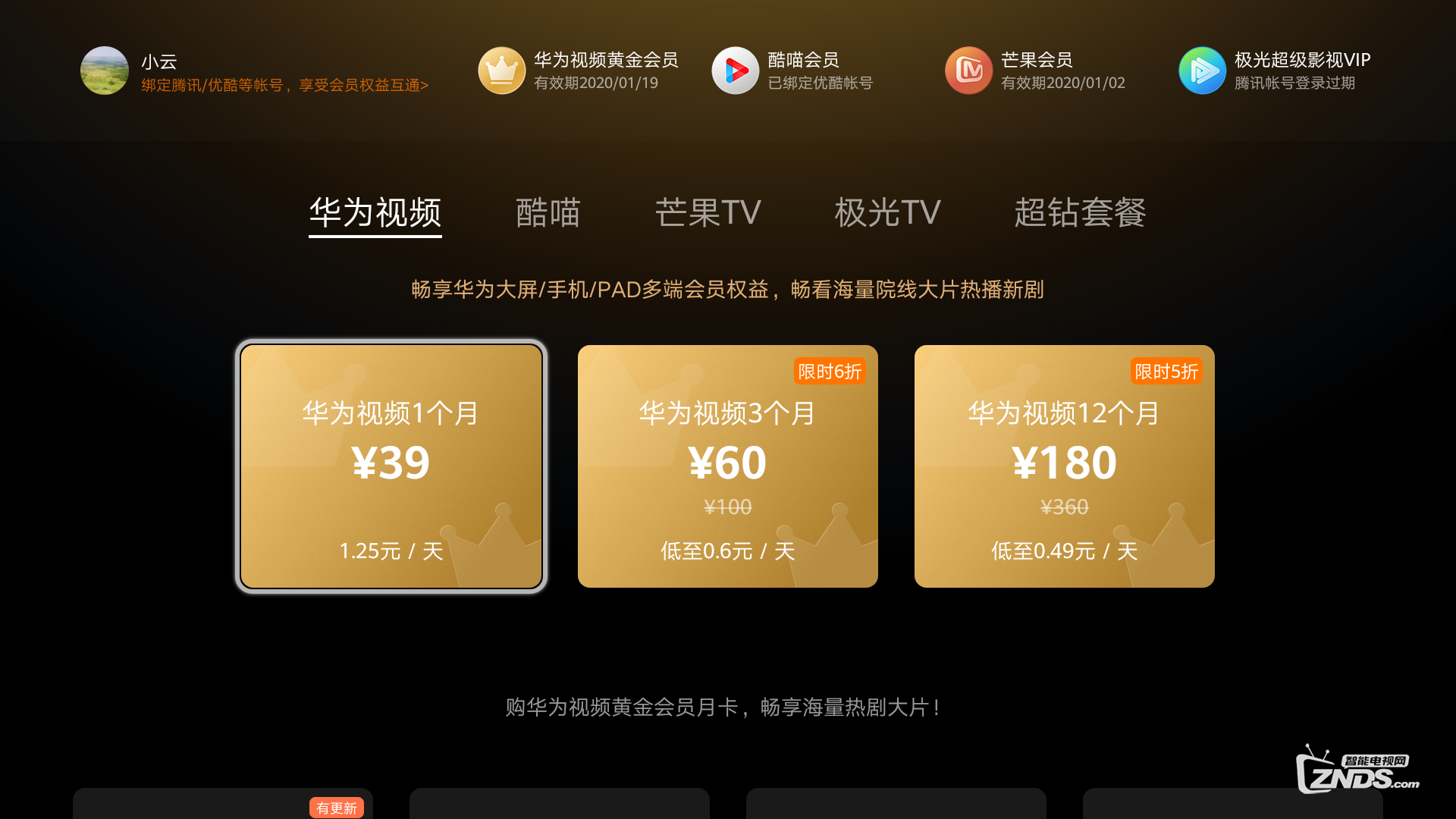The height and width of the screenshot is (819, 1456).
Task: Switch to the 超钻套餐 tab
Action: [1080, 212]
